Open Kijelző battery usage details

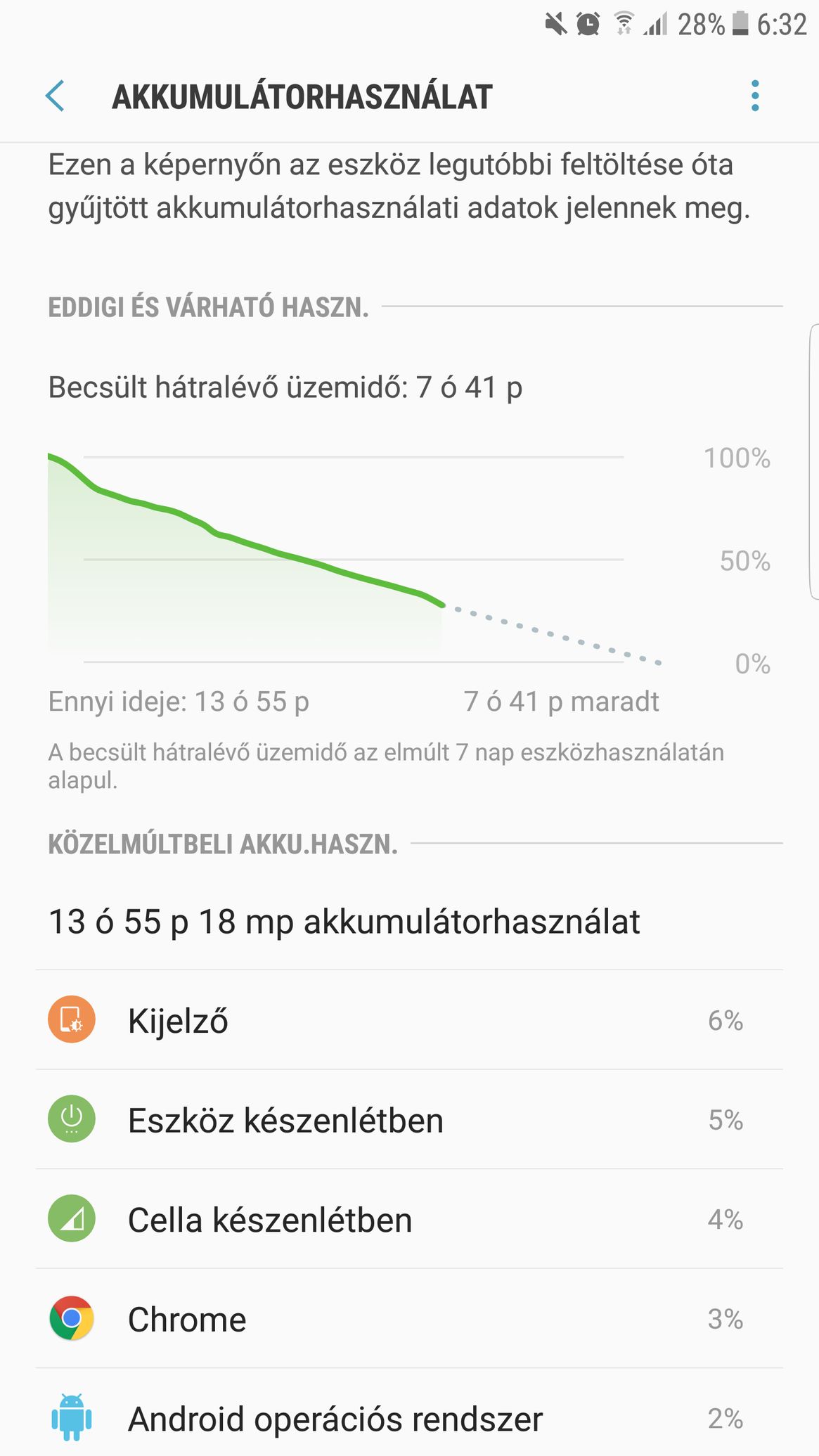coord(409,1020)
